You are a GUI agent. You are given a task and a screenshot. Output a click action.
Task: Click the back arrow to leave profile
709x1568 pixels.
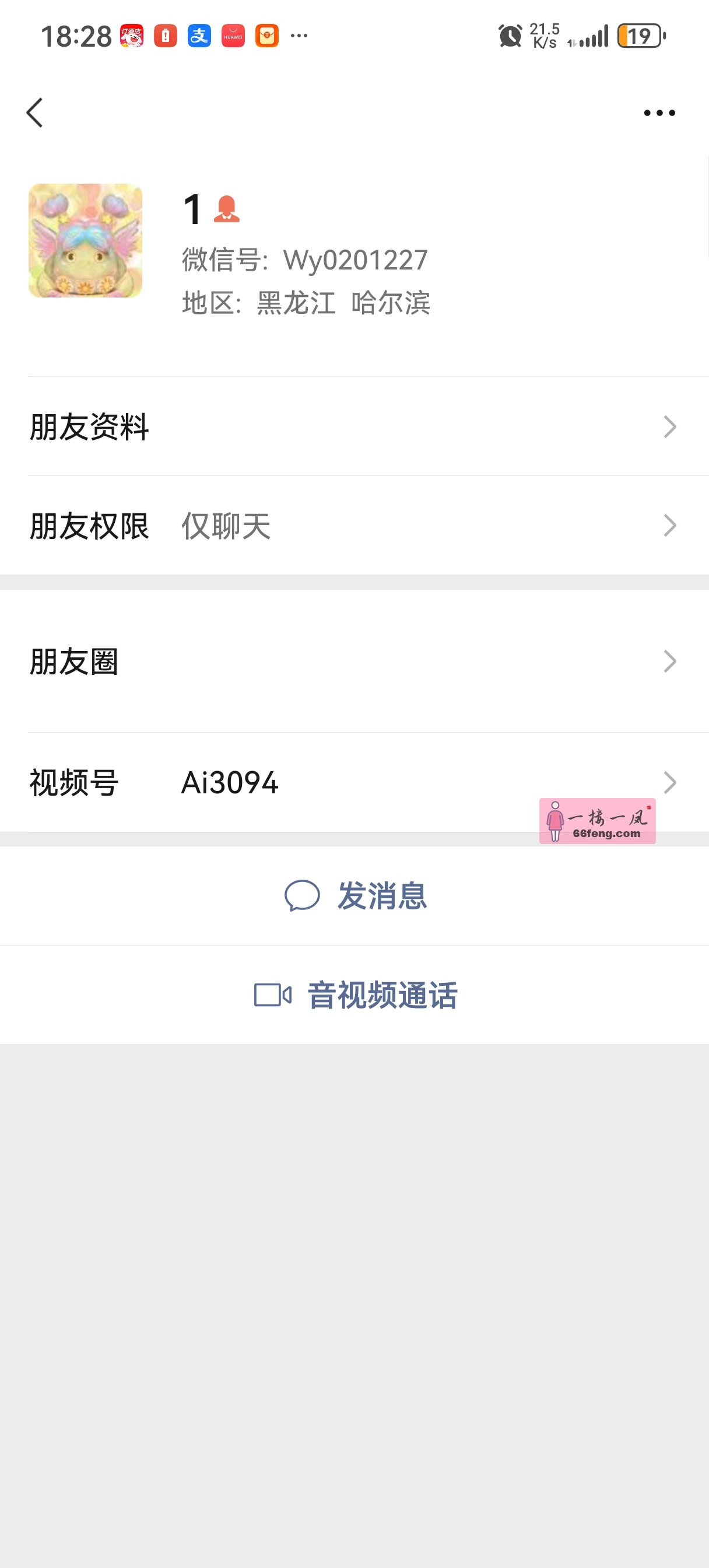(34, 112)
